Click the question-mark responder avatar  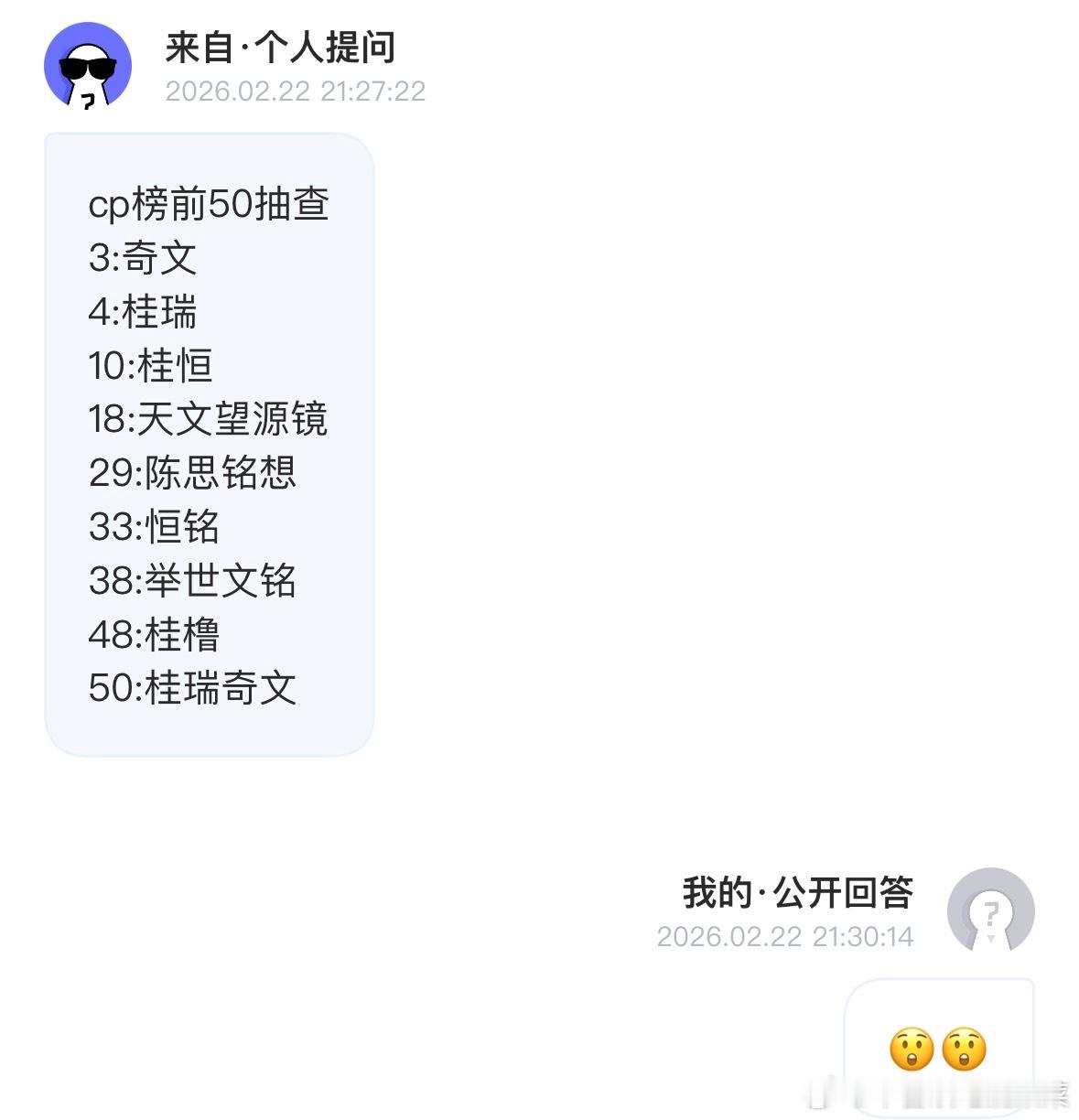(x=992, y=911)
